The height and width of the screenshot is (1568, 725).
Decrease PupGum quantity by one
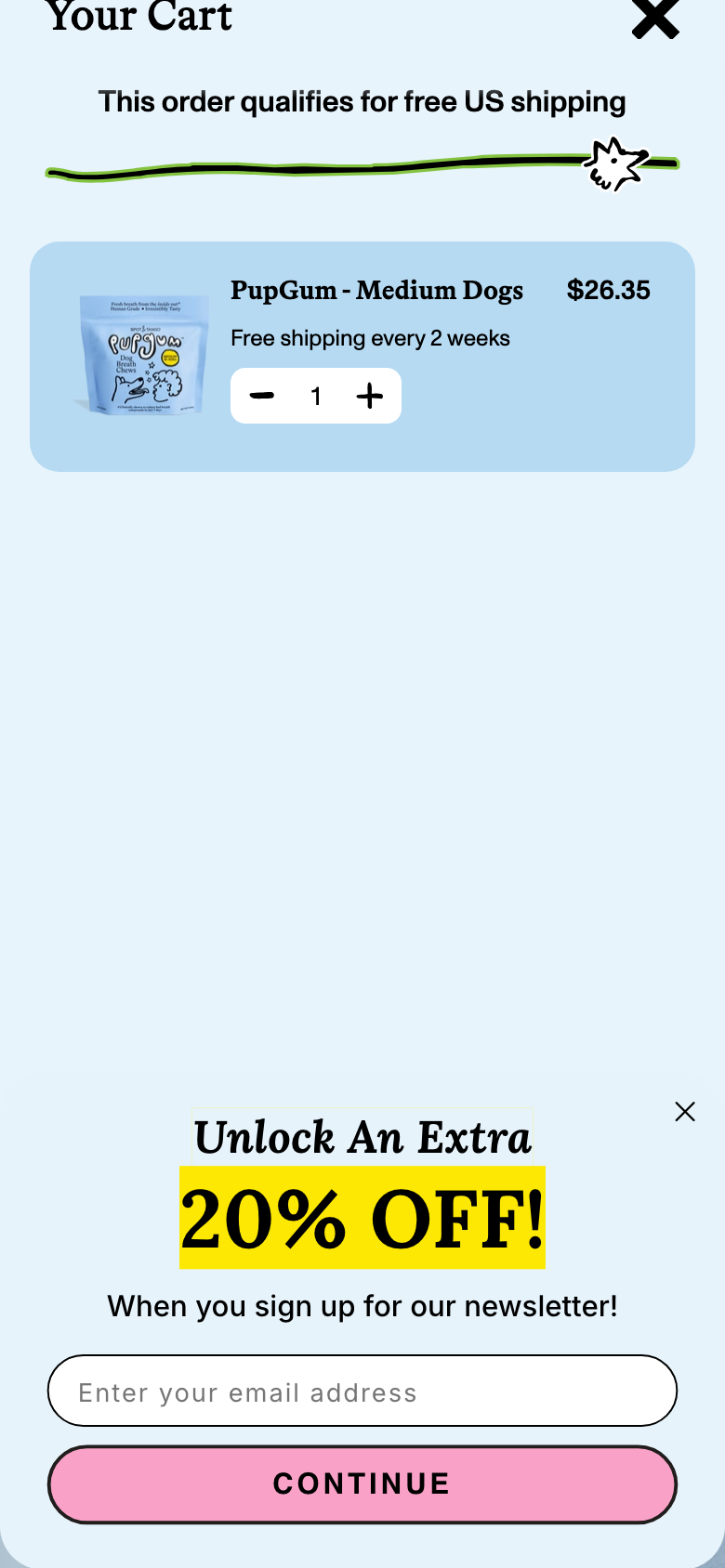click(x=262, y=396)
